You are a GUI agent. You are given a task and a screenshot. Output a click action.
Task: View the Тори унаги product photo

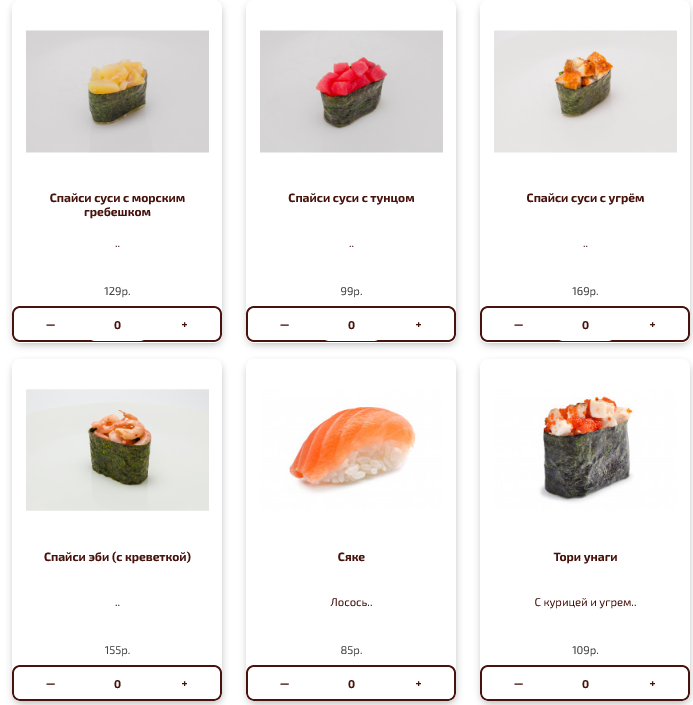pyautogui.click(x=585, y=450)
